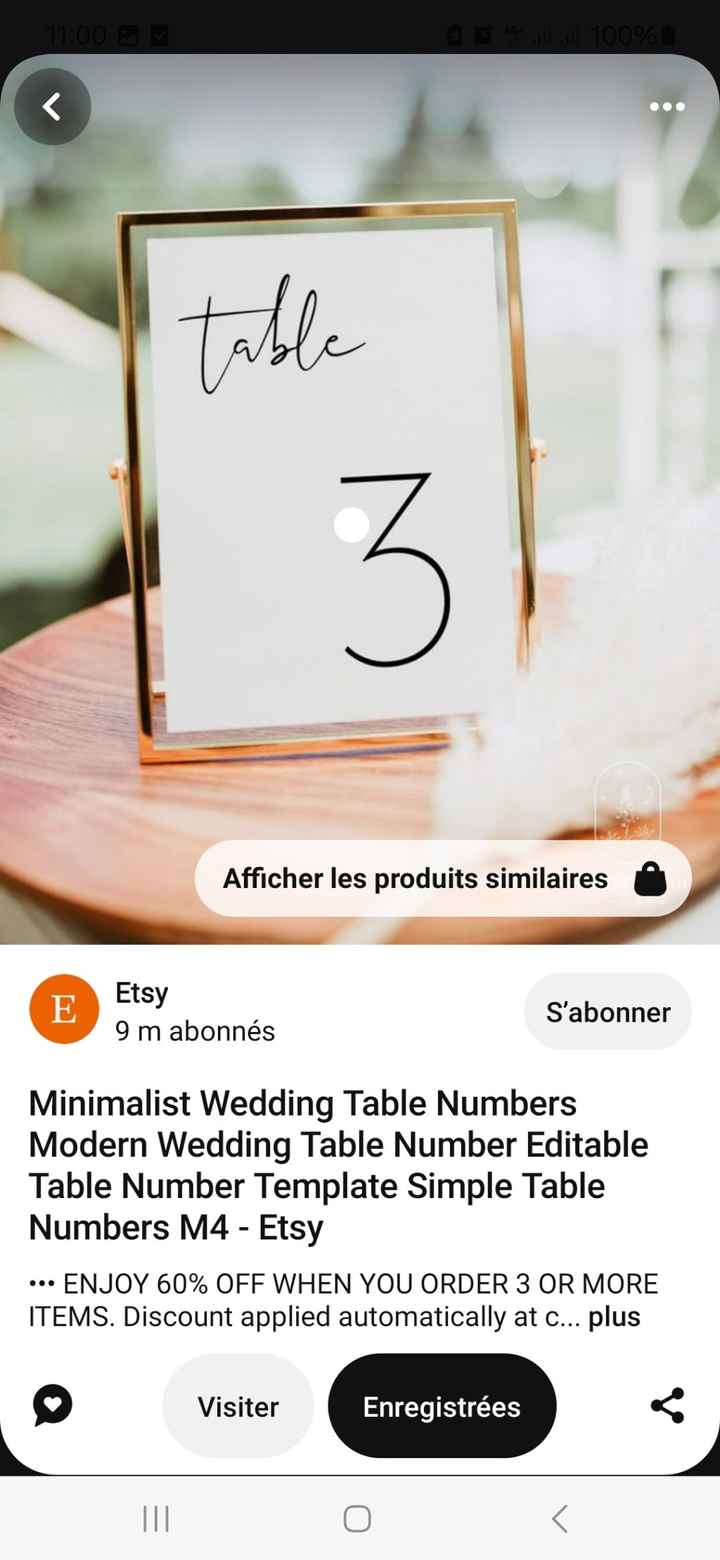
Task: Open the comment reaction heart bubble
Action: (52, 1406)
